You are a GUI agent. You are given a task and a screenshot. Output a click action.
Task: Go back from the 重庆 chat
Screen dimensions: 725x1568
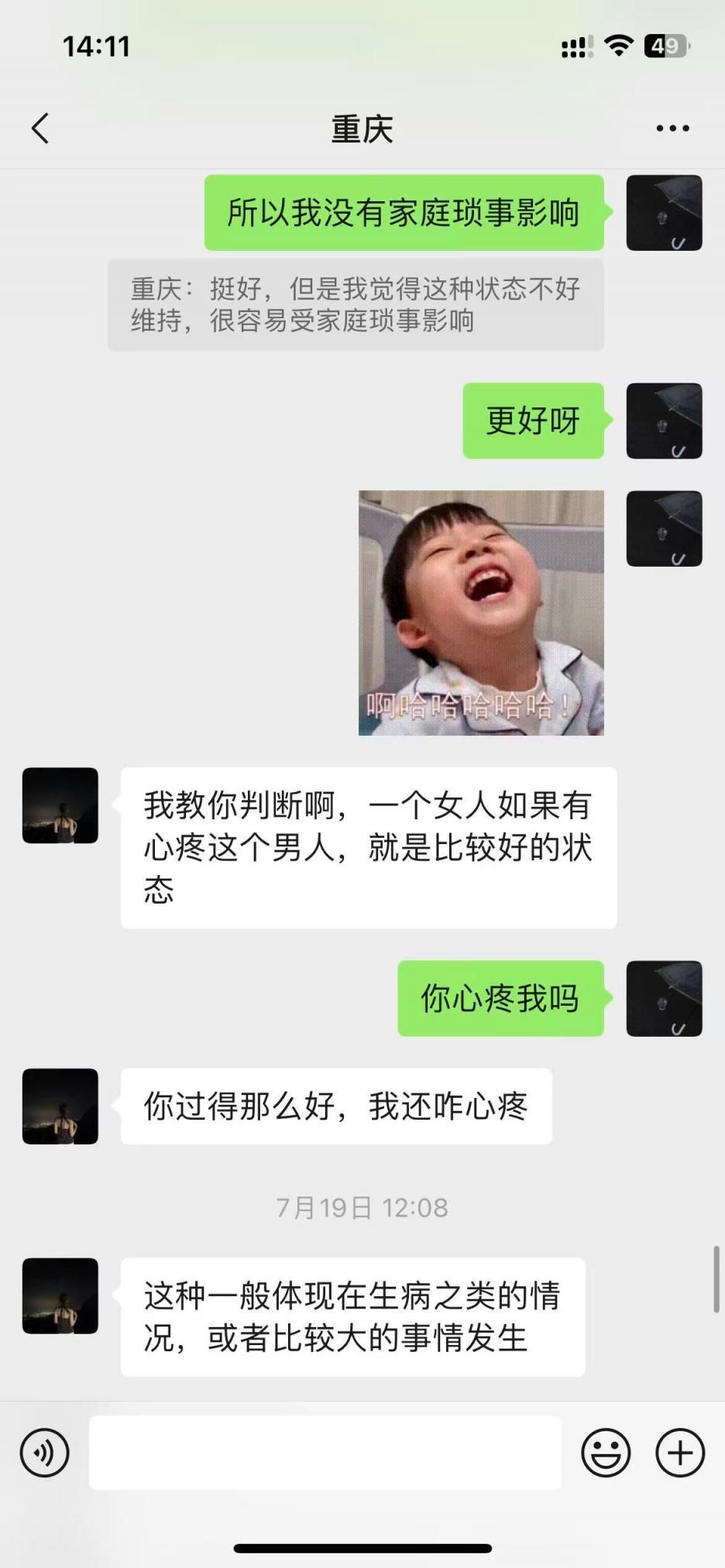tap(40, 129)
